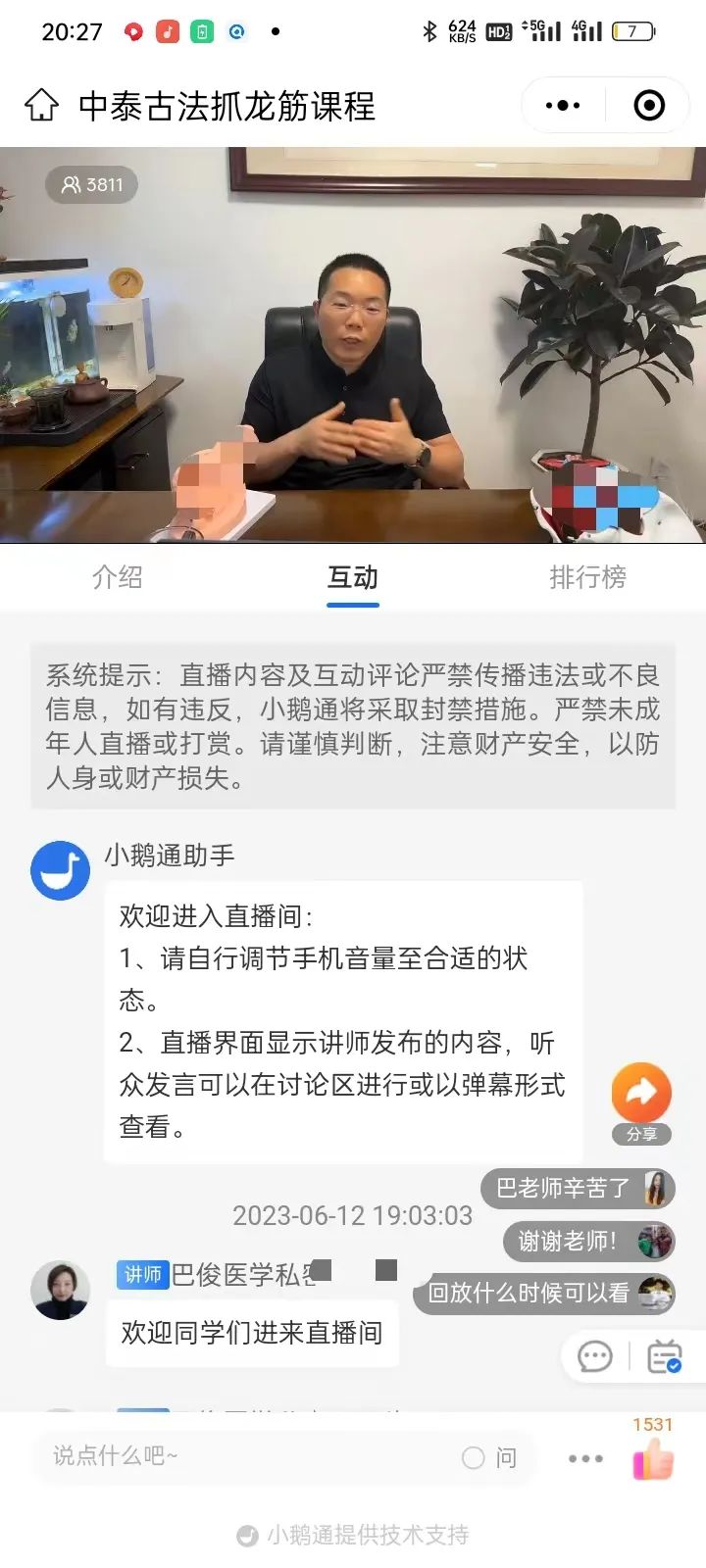Select the 介绍 tab
The width and height of the screenshot is (706, 1568).
point(118,578)
